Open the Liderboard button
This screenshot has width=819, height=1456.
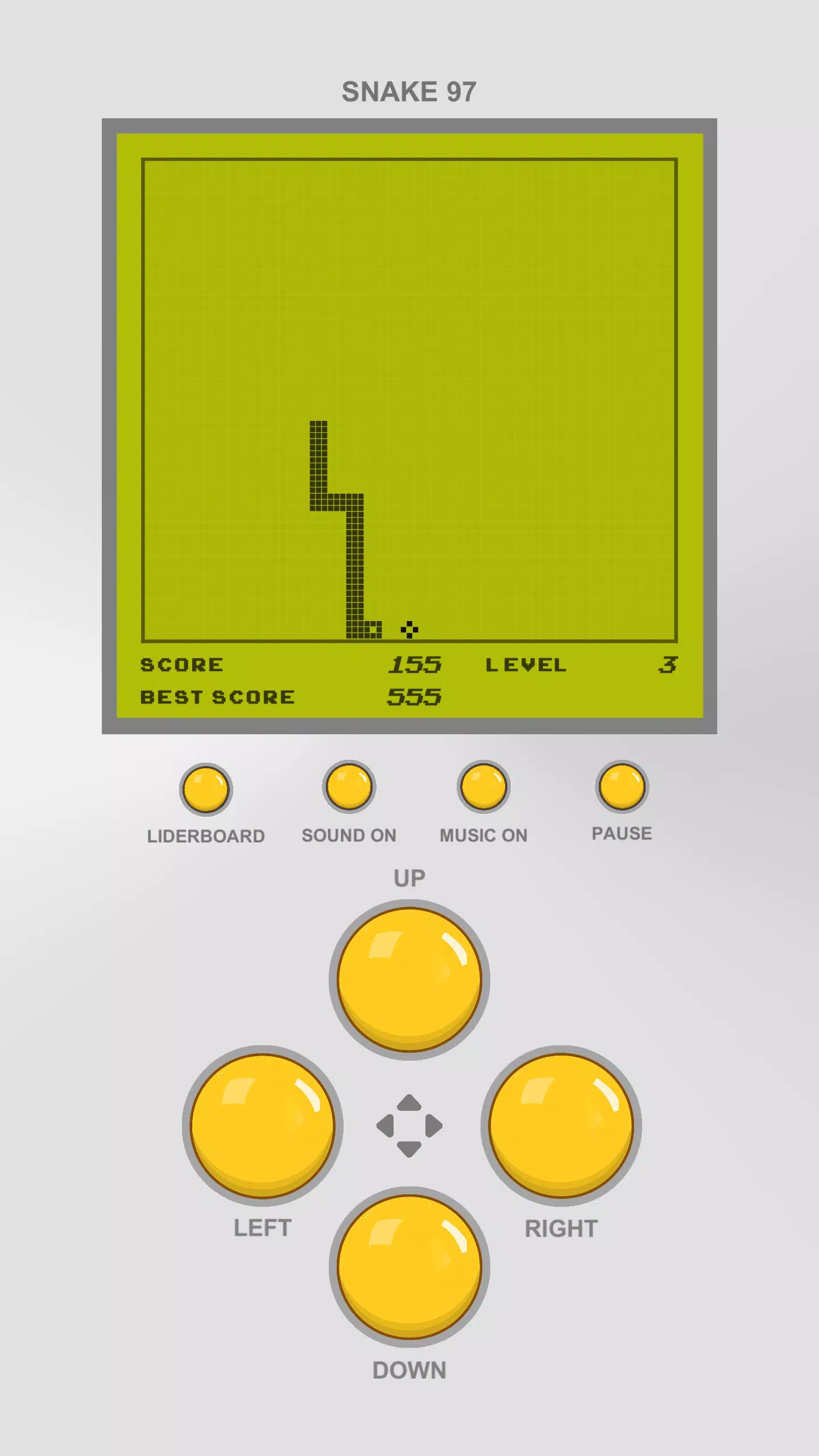(205, 789)
